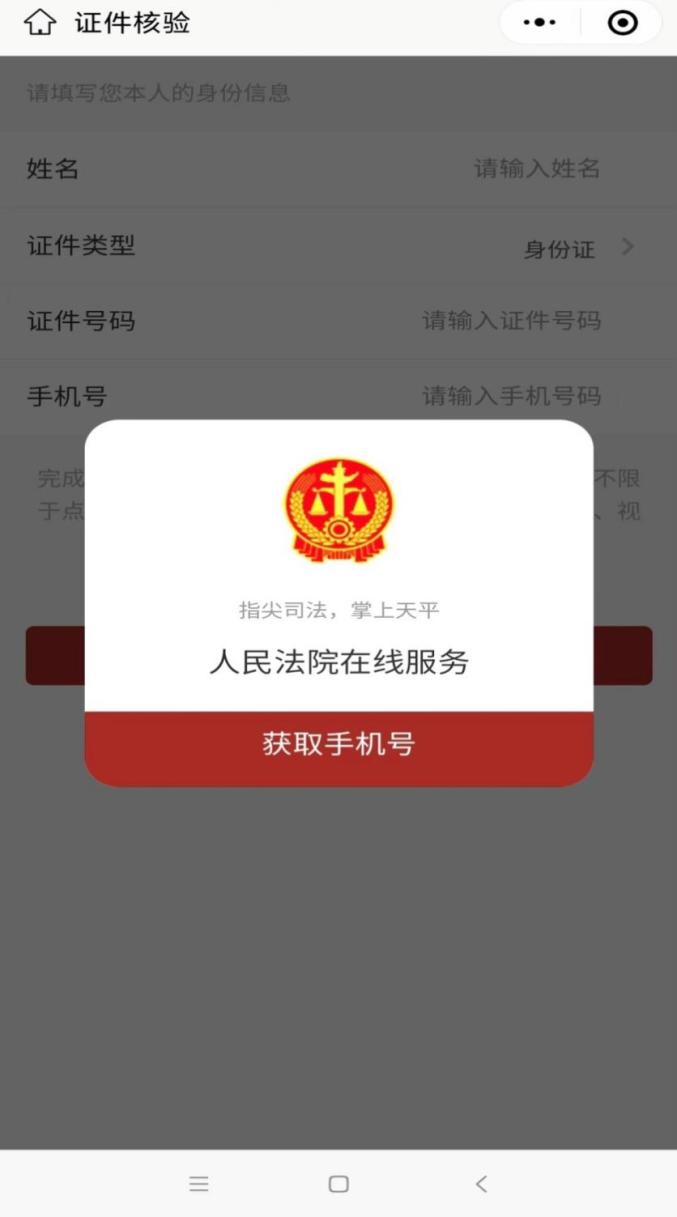Enter name in the 姓名 field
This screenshot has width=677, height=1217.
tap(536, 169)
